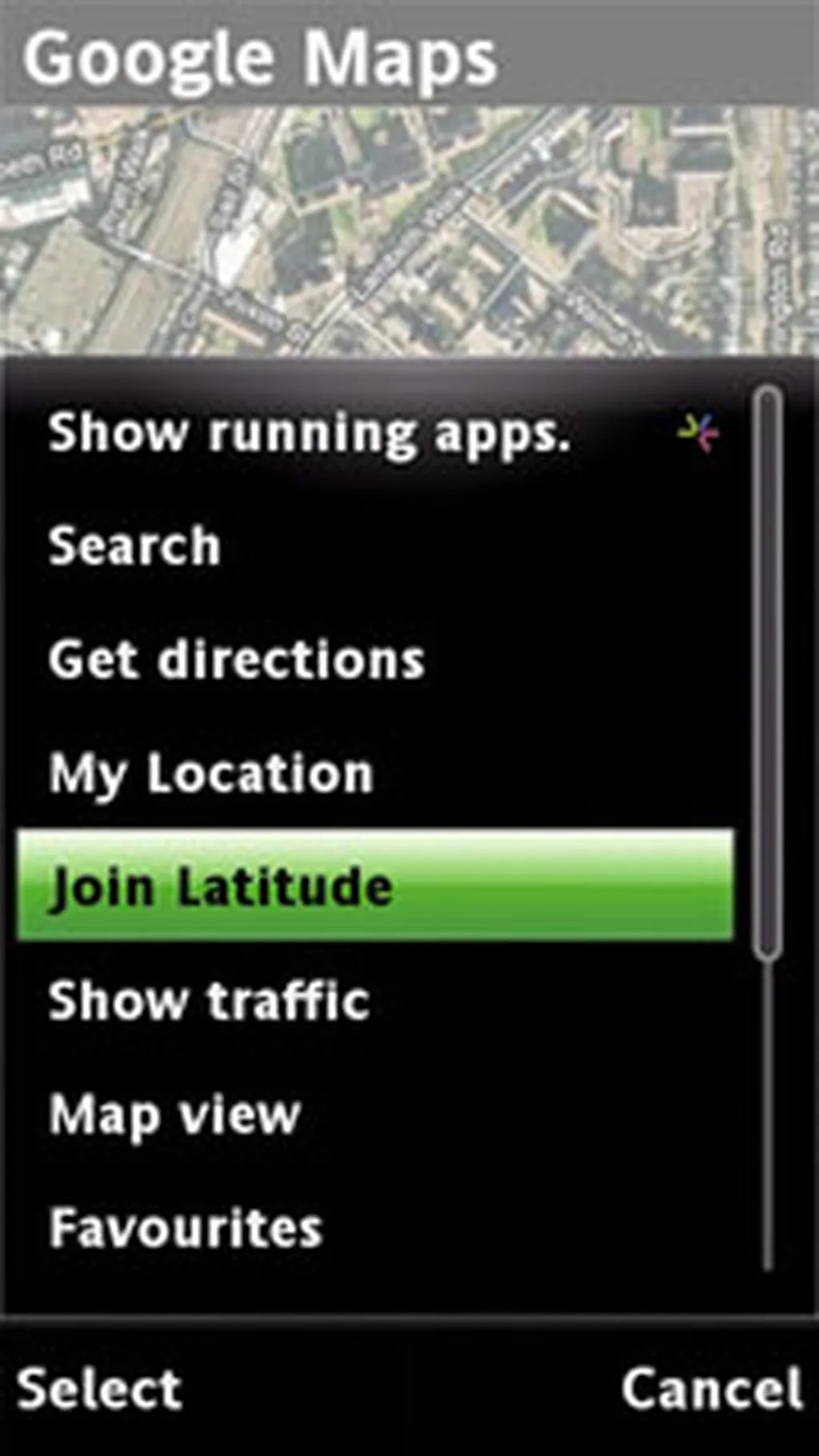This screenshot has width=819, height=1456.
Task: Dismiss the menu with Cancel
Action: (x=712, y=1389)
